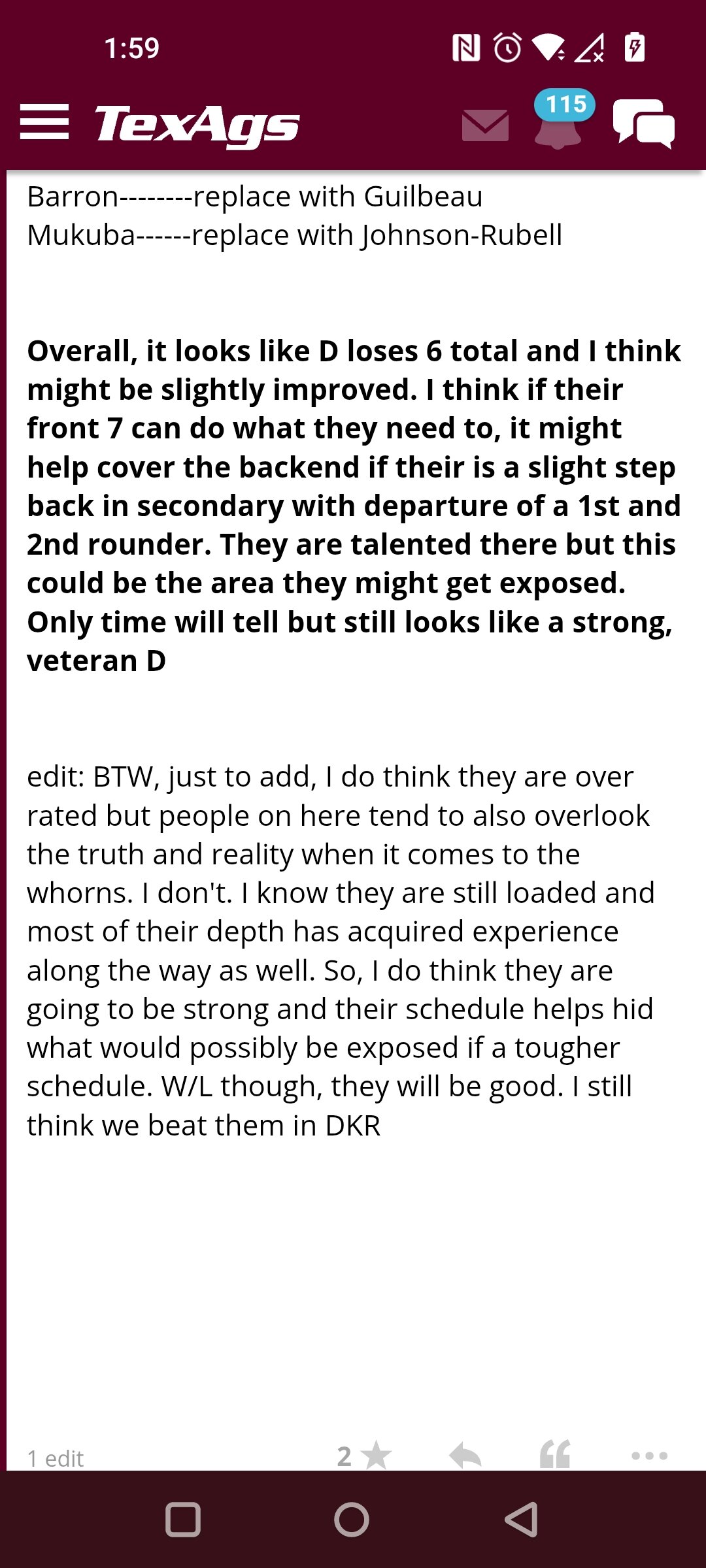The width and height of the screenshot is (706, 1568).
Task: View the post's 1 edit history
Action: click(x=56, y=1458)
